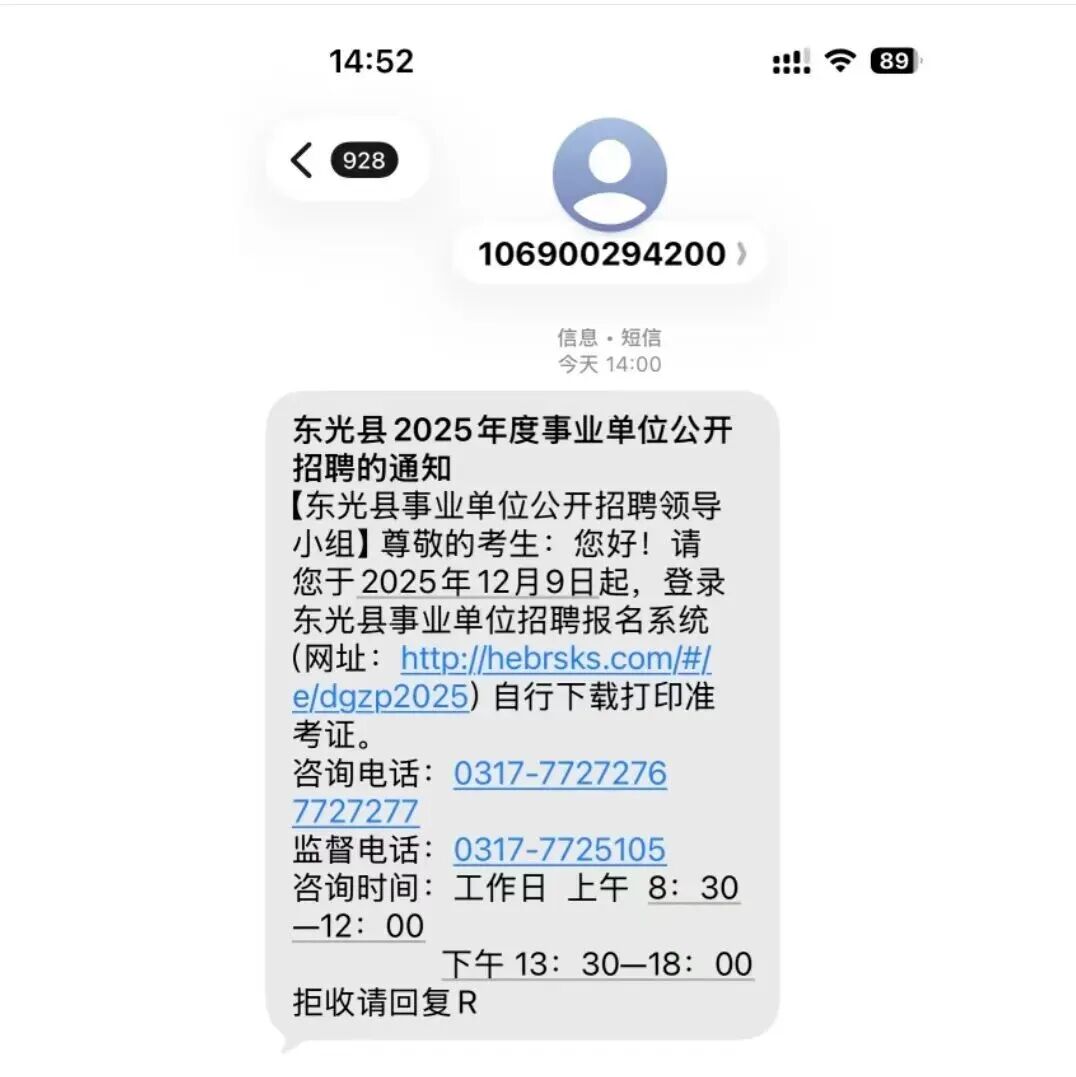Dial the second consultation number 7727277
1076x1077 pixels.
tap(355, 811)
